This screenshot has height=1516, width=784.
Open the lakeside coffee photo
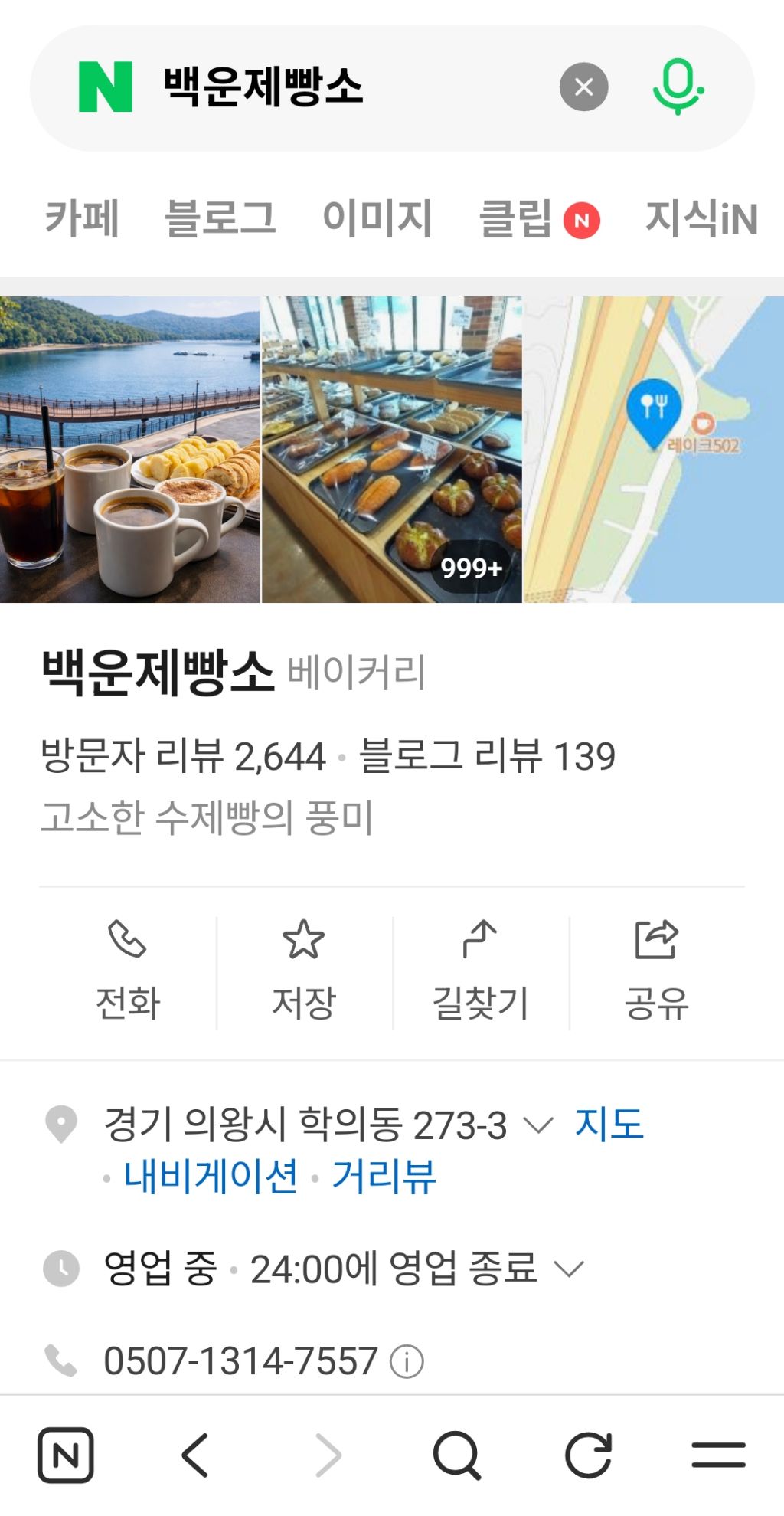129,449
